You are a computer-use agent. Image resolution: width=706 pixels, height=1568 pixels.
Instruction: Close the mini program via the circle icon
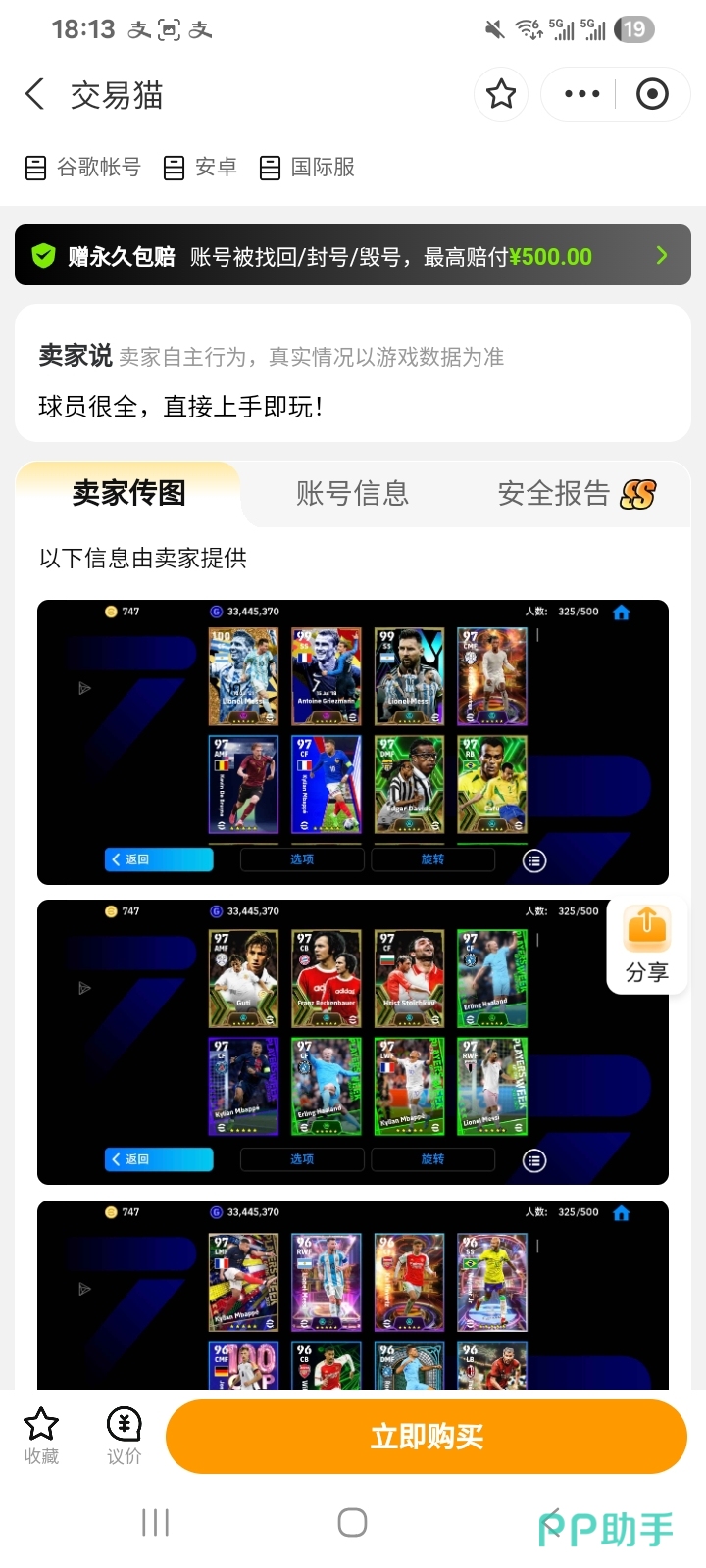(652, 94)
